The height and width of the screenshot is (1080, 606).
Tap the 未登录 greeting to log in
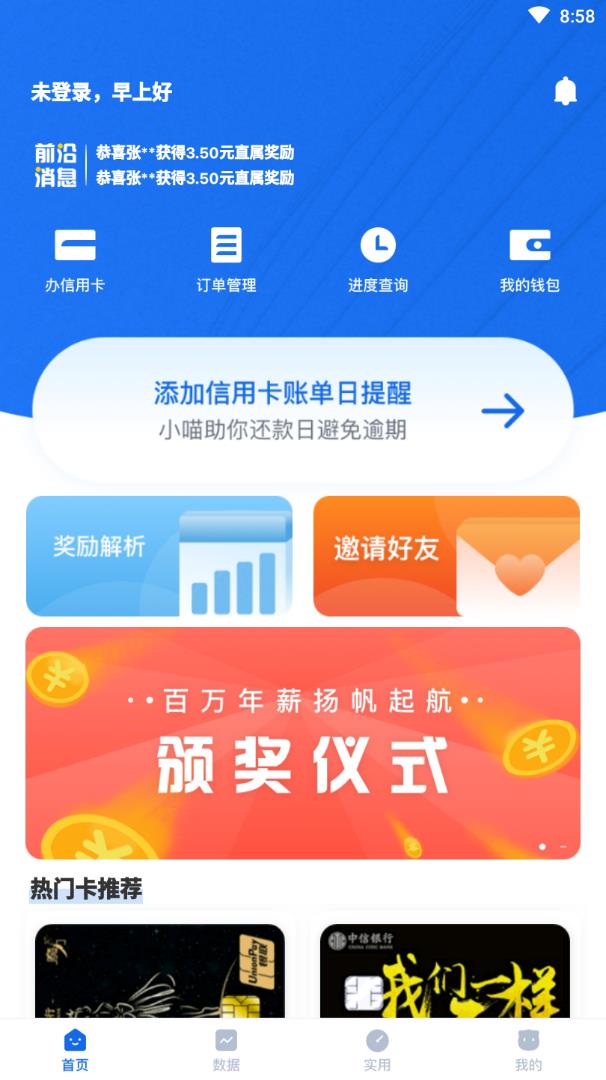pyautogui.click(x=101, y=92)
